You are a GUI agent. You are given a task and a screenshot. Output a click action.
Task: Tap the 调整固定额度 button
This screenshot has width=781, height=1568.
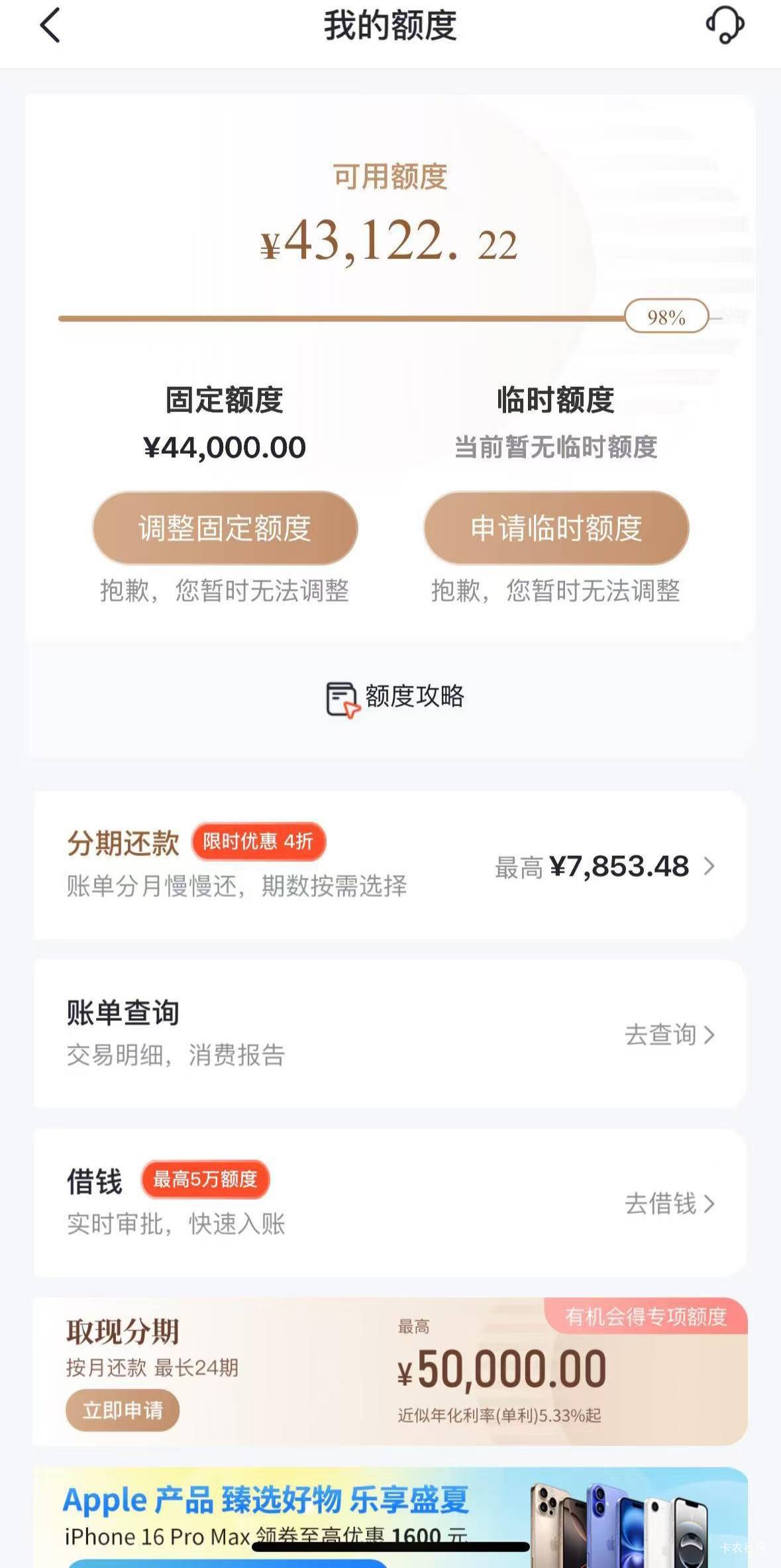point(225,528)
